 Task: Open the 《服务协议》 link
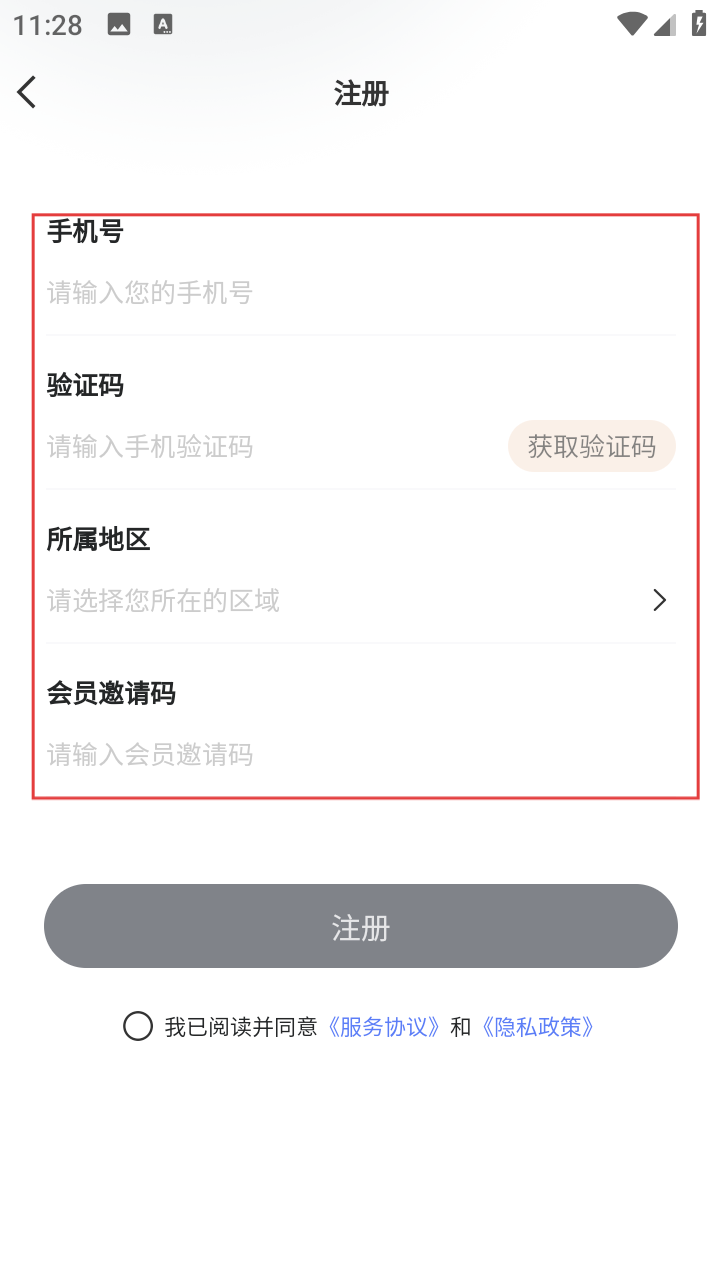pos(384,1027)
